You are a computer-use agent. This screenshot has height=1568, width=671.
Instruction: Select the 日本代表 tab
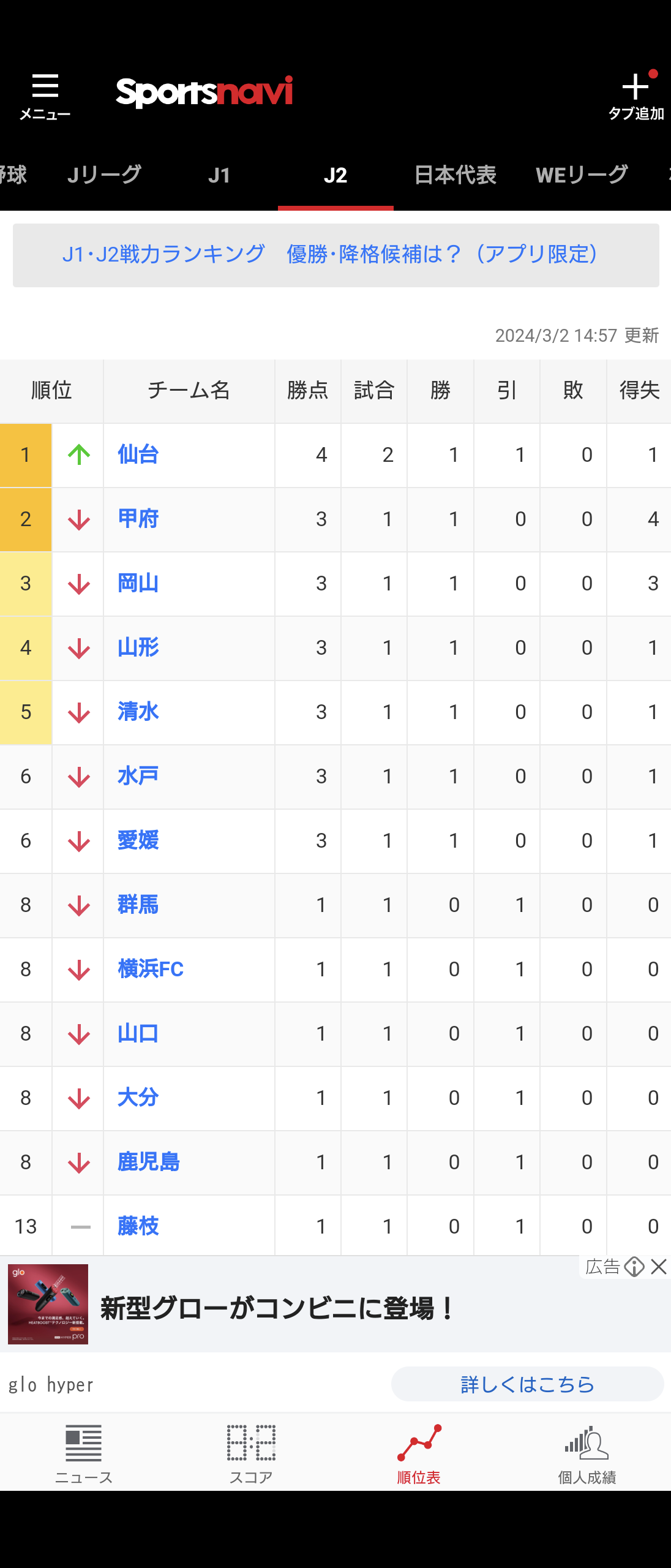click(x=455, y=175)
